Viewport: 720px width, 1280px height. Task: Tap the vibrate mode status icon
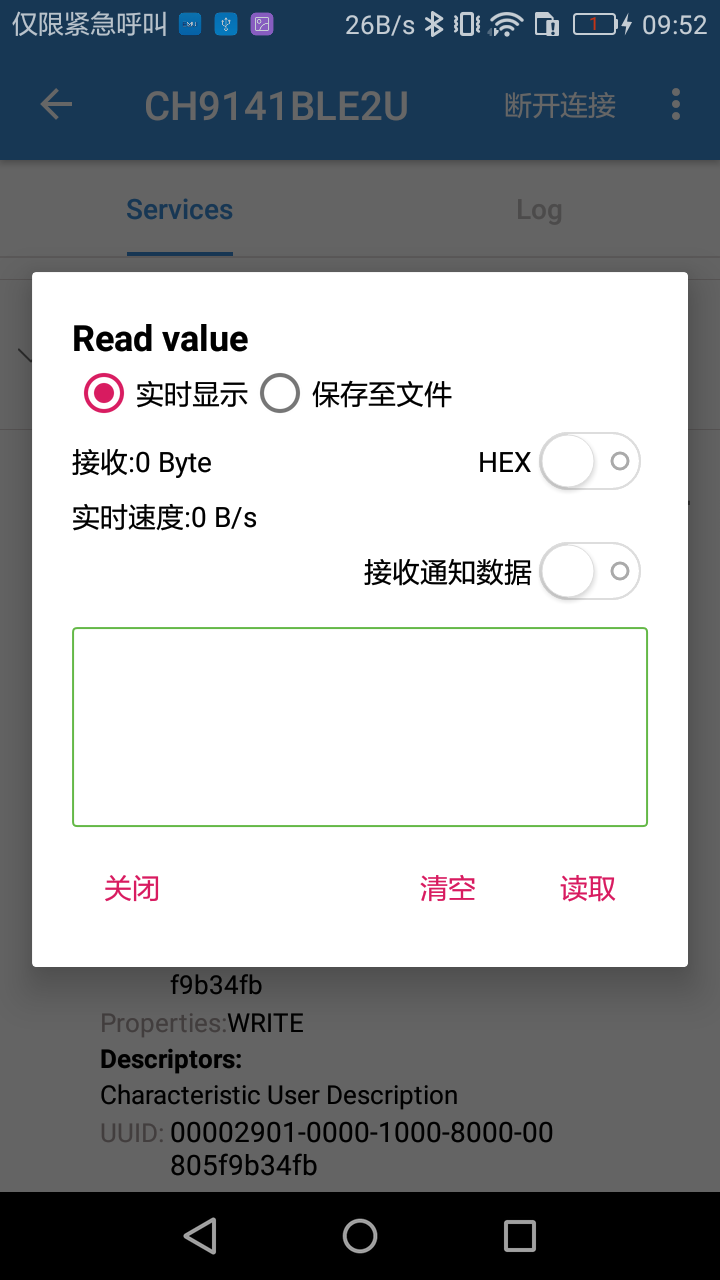[x=468, y=22]
